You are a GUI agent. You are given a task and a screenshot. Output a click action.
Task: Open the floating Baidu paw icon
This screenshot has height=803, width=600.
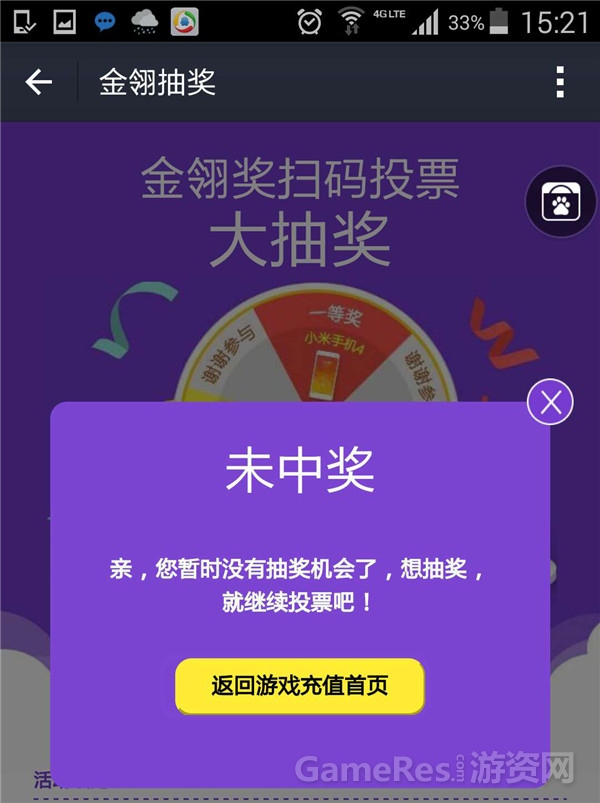pyautogui.click(x=561, y=201)
